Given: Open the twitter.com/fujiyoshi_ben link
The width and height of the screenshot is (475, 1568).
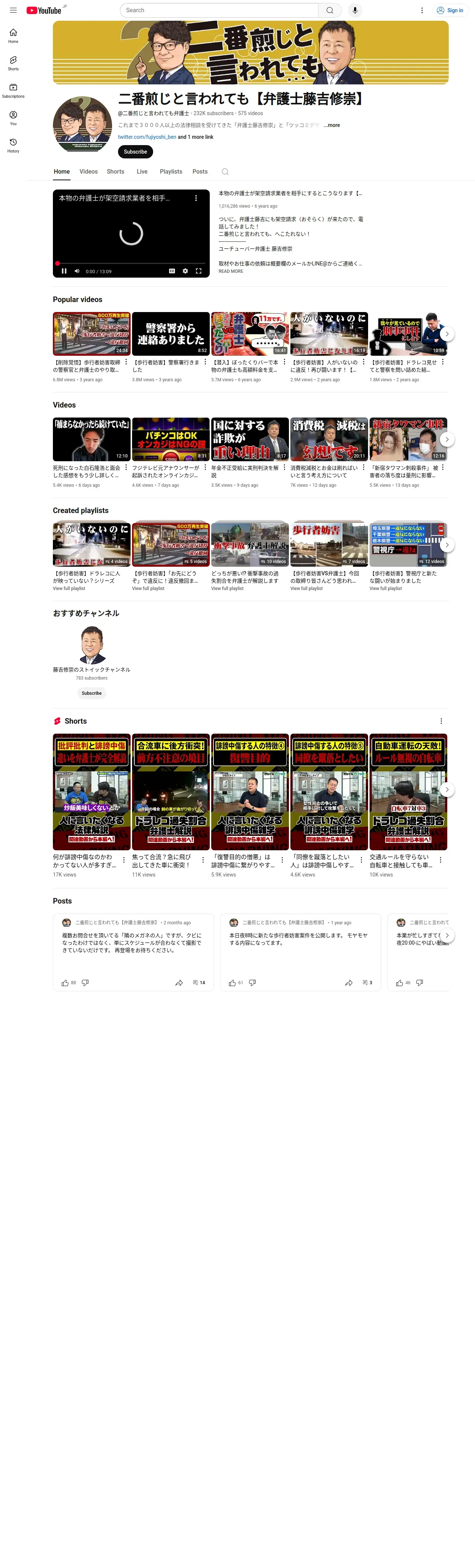Looking at the screenshot, I should [x=146, y=137].
